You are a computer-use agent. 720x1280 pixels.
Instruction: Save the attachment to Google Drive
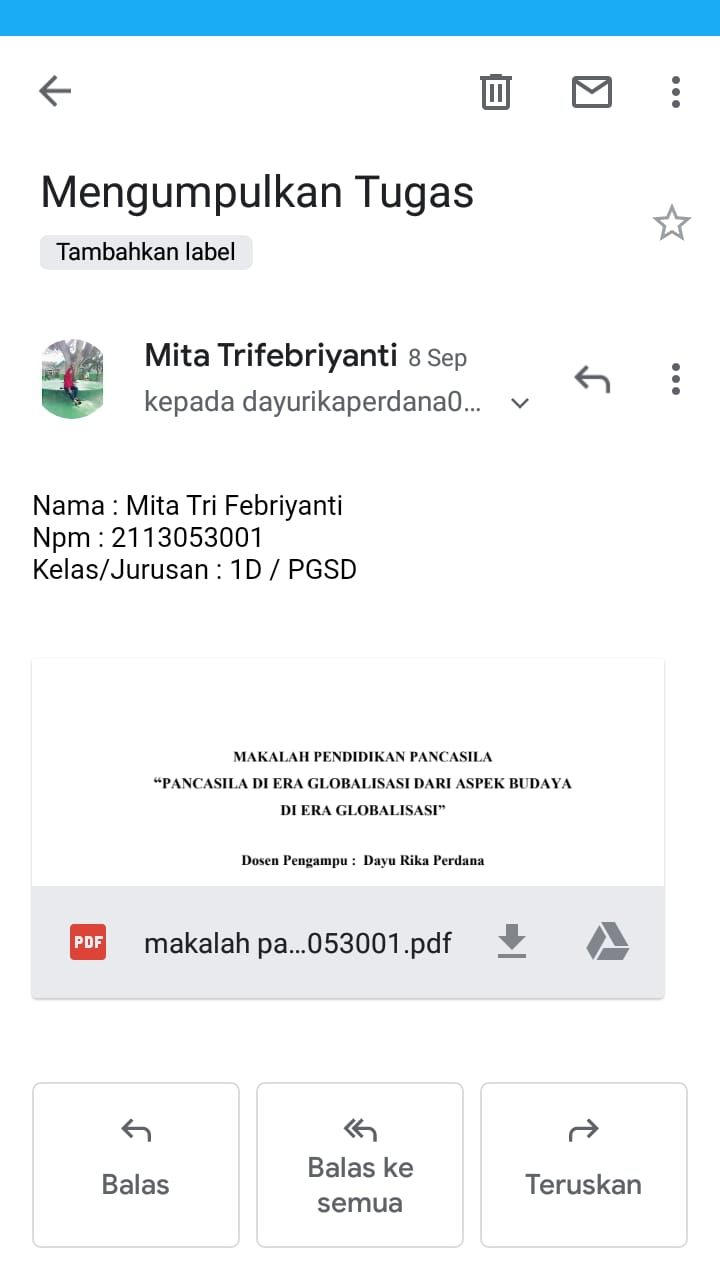607,942
